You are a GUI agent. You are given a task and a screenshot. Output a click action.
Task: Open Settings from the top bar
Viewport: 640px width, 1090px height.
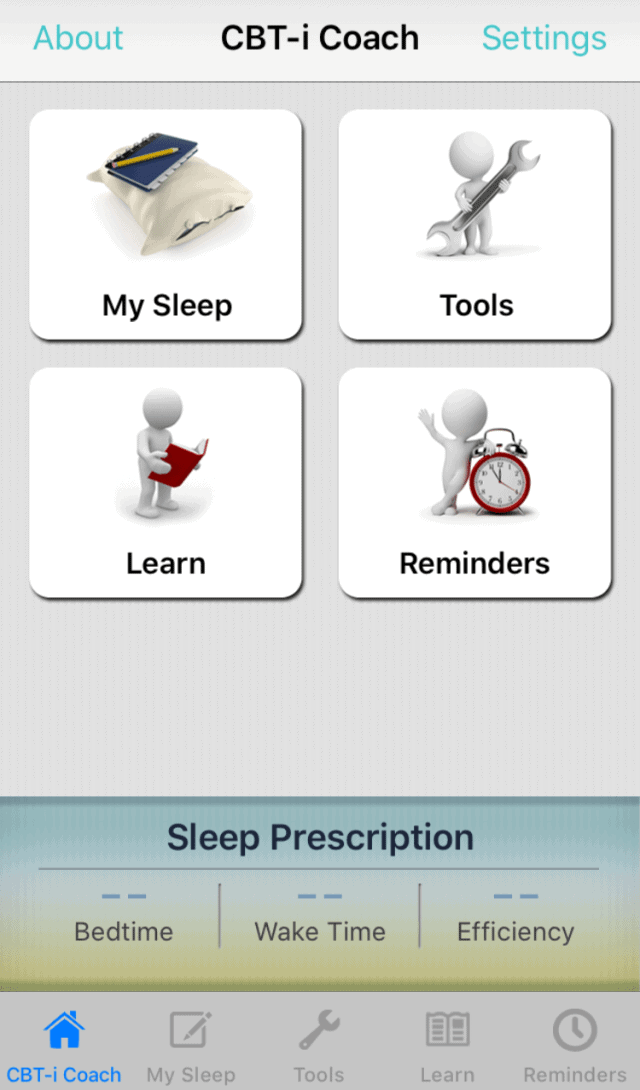tap(543, 38)
